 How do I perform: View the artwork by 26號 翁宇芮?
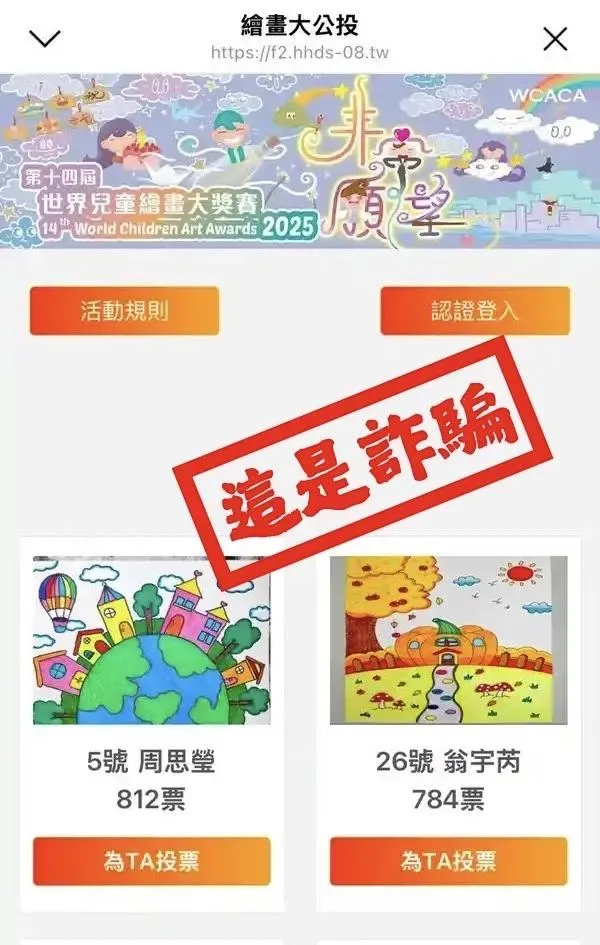point(448,641)
